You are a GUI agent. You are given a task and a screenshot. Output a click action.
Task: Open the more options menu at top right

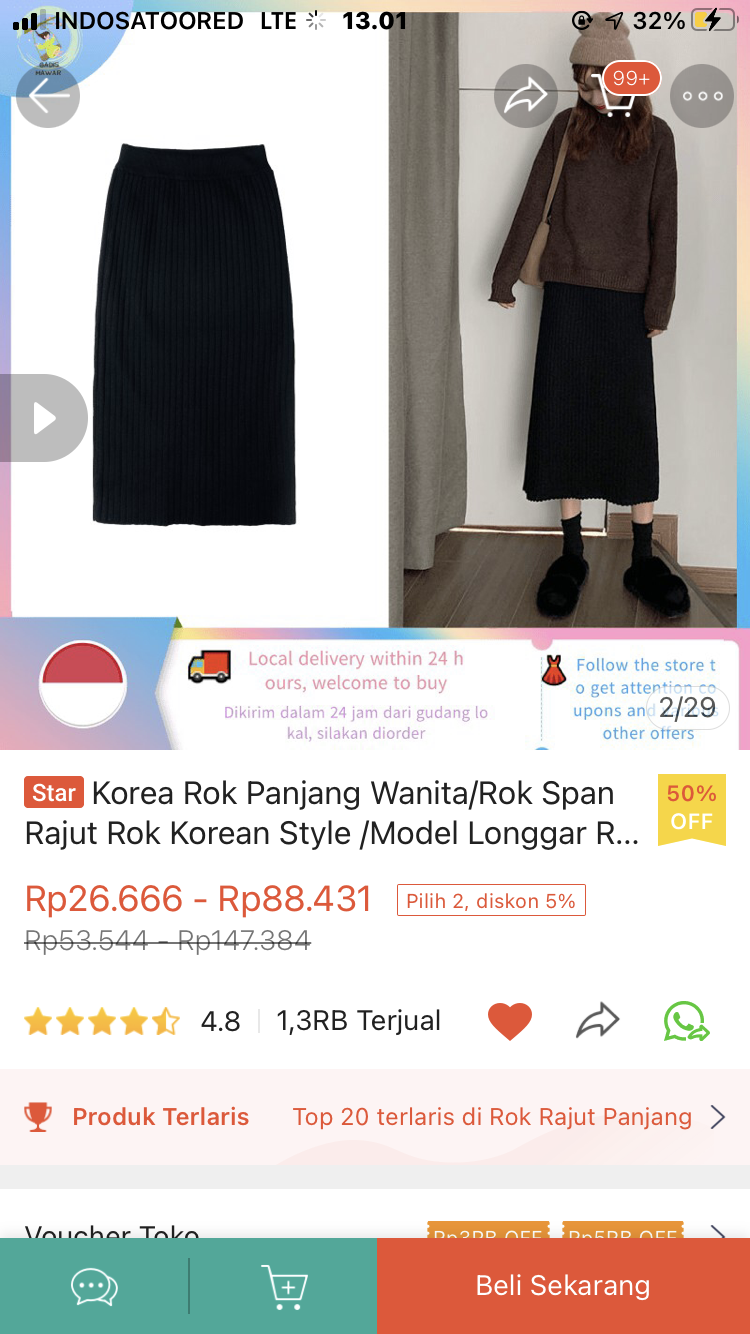click(x=701, y=96)
